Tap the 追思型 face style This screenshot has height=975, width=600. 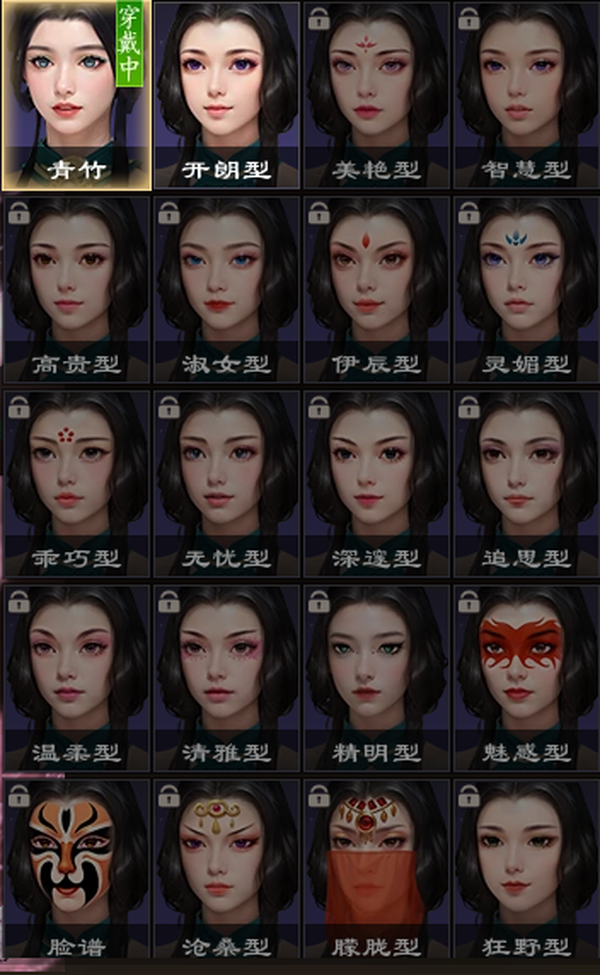point(526,484)
